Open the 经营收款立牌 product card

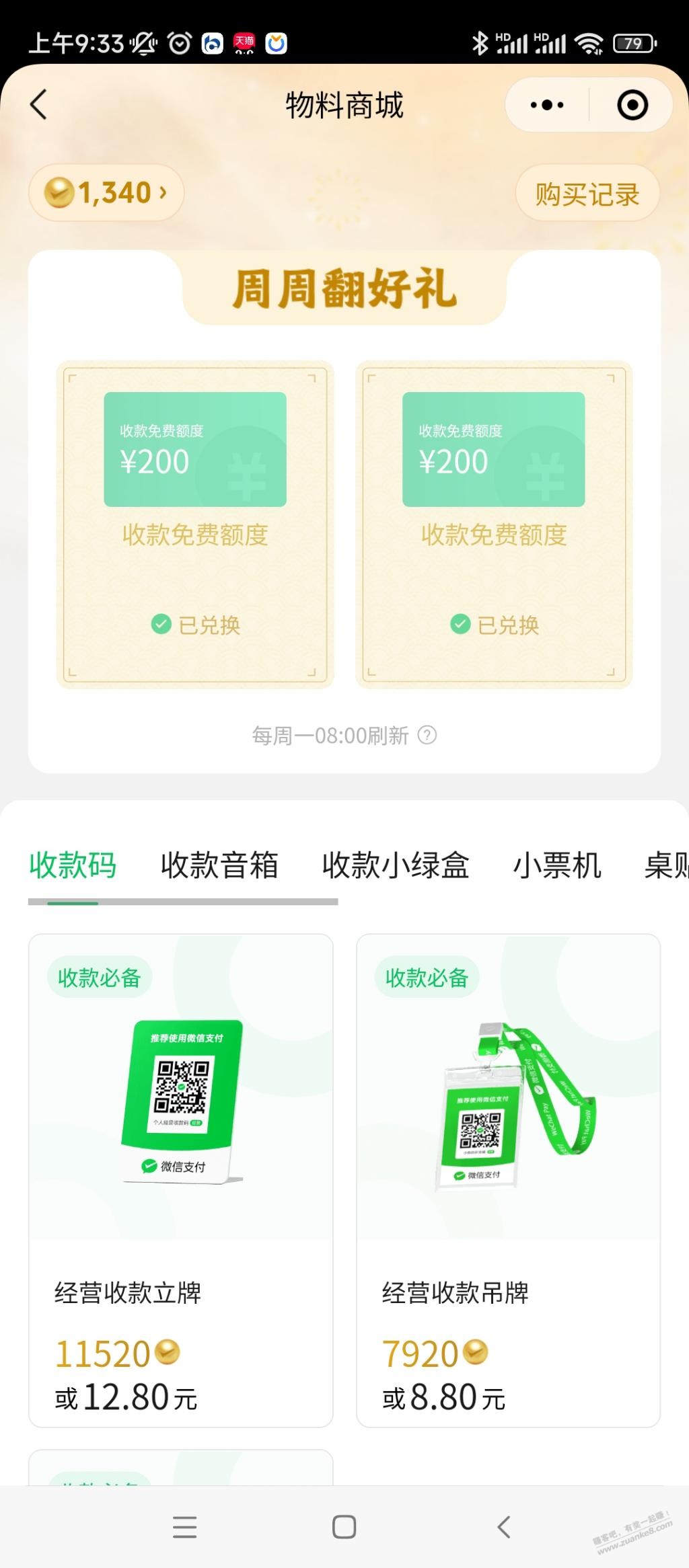tap(180, 1181)
